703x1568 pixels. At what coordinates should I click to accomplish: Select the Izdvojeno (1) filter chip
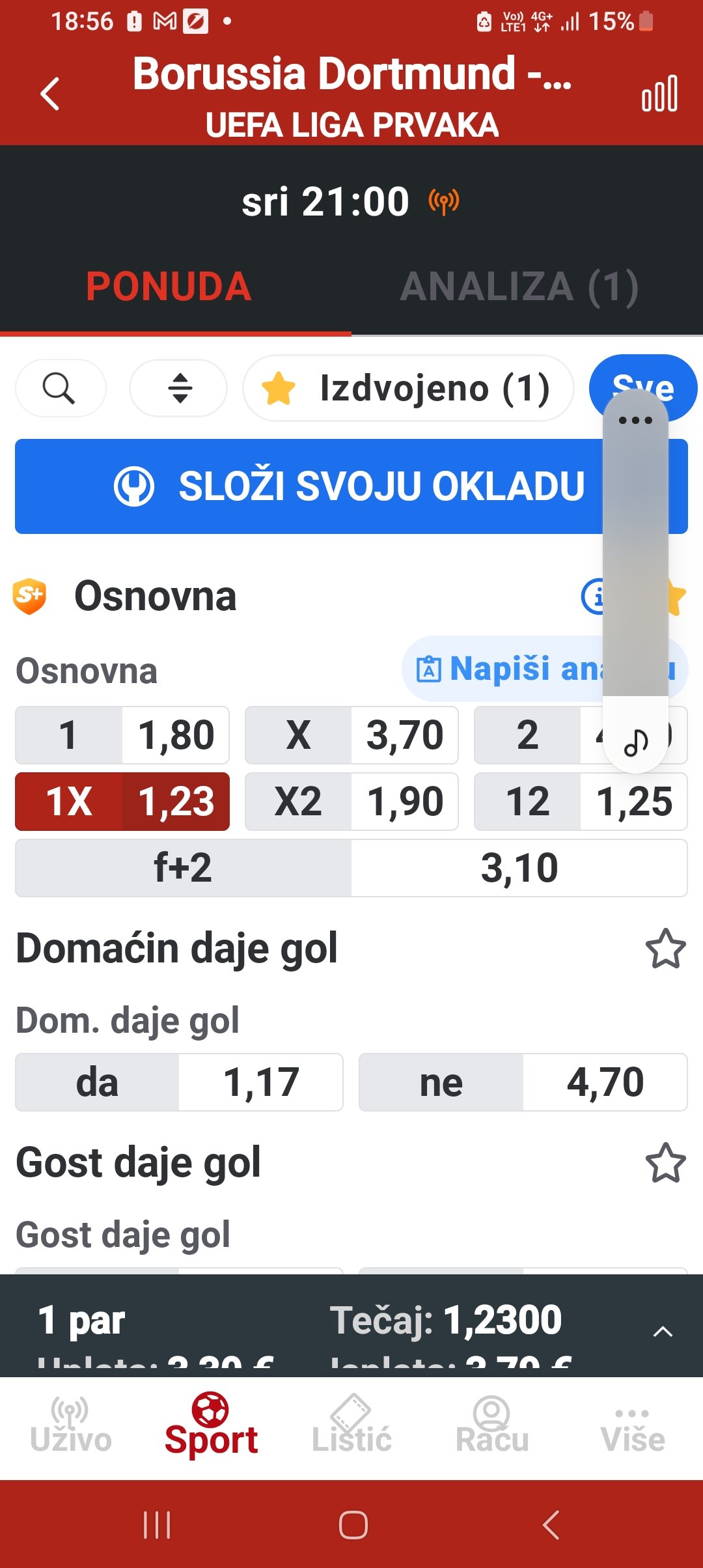(408, 389)
